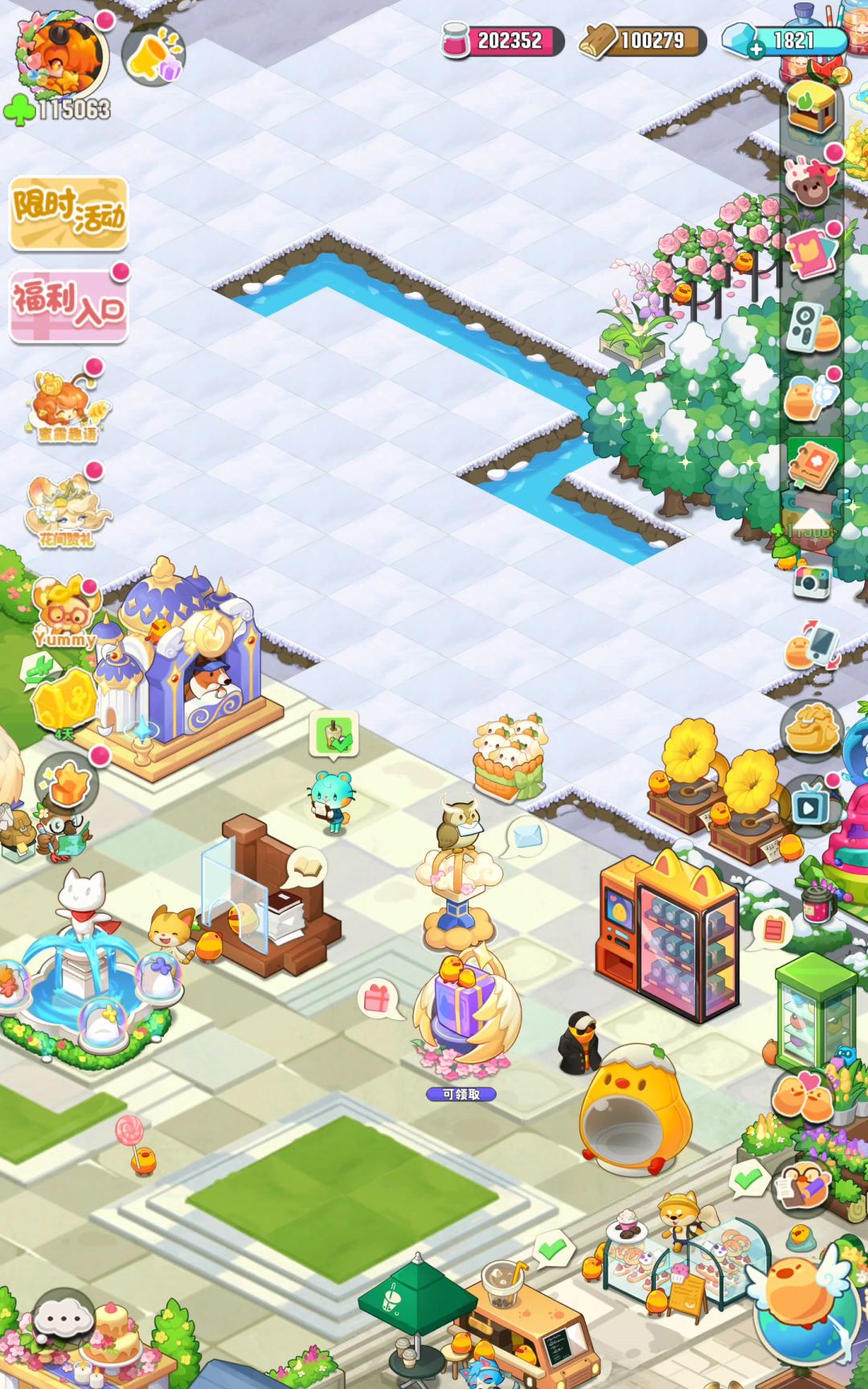Open the camera screenshot icon
The height and width of the screenshot is (1389, 868).
point(812,580)
